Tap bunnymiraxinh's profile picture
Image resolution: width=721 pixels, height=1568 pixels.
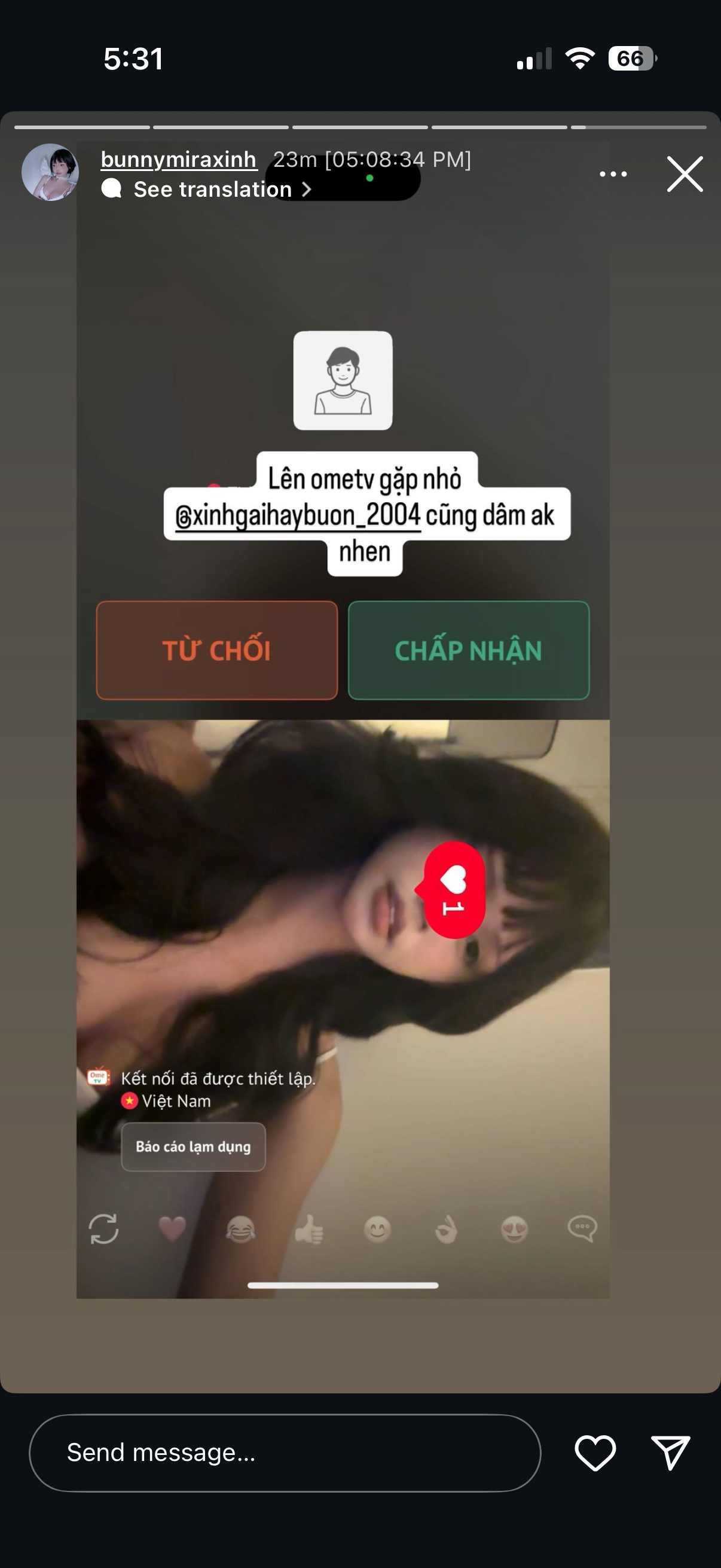pos(50,172)
